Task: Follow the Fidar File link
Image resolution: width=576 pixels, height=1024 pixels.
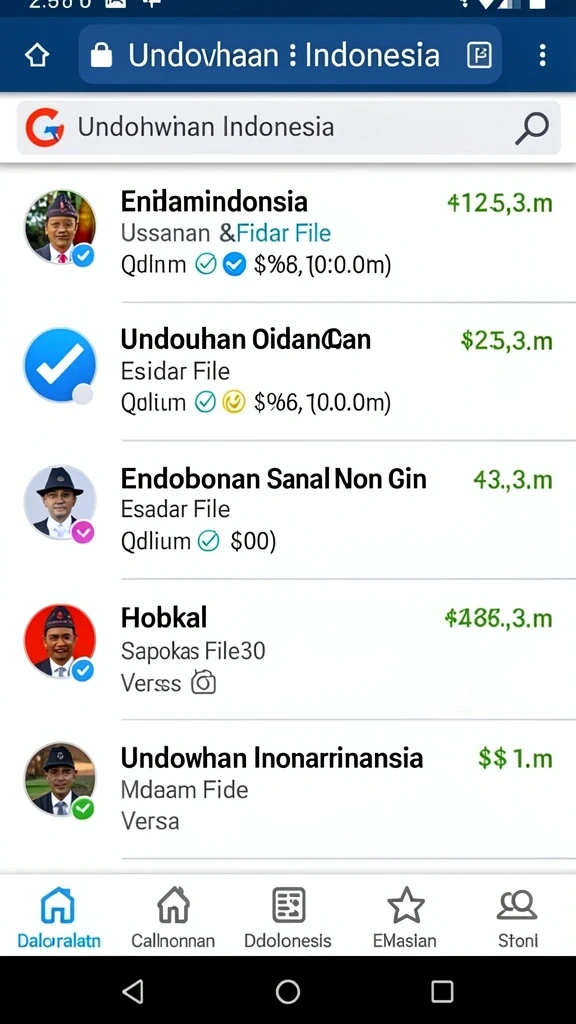Action: point(283,232)
